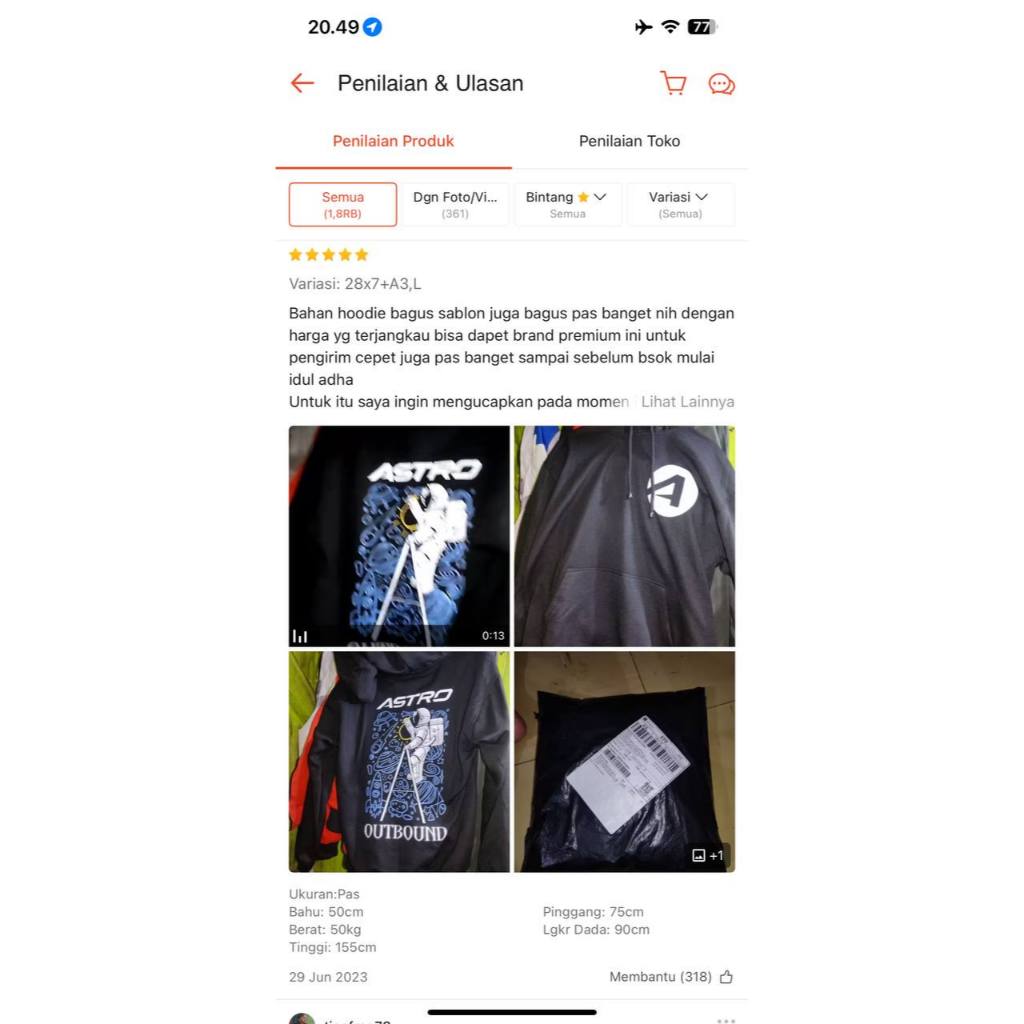The width and height of the screenshot is (1024, 1024).
Task: Play the 0:13 review video
Action: 399,536
